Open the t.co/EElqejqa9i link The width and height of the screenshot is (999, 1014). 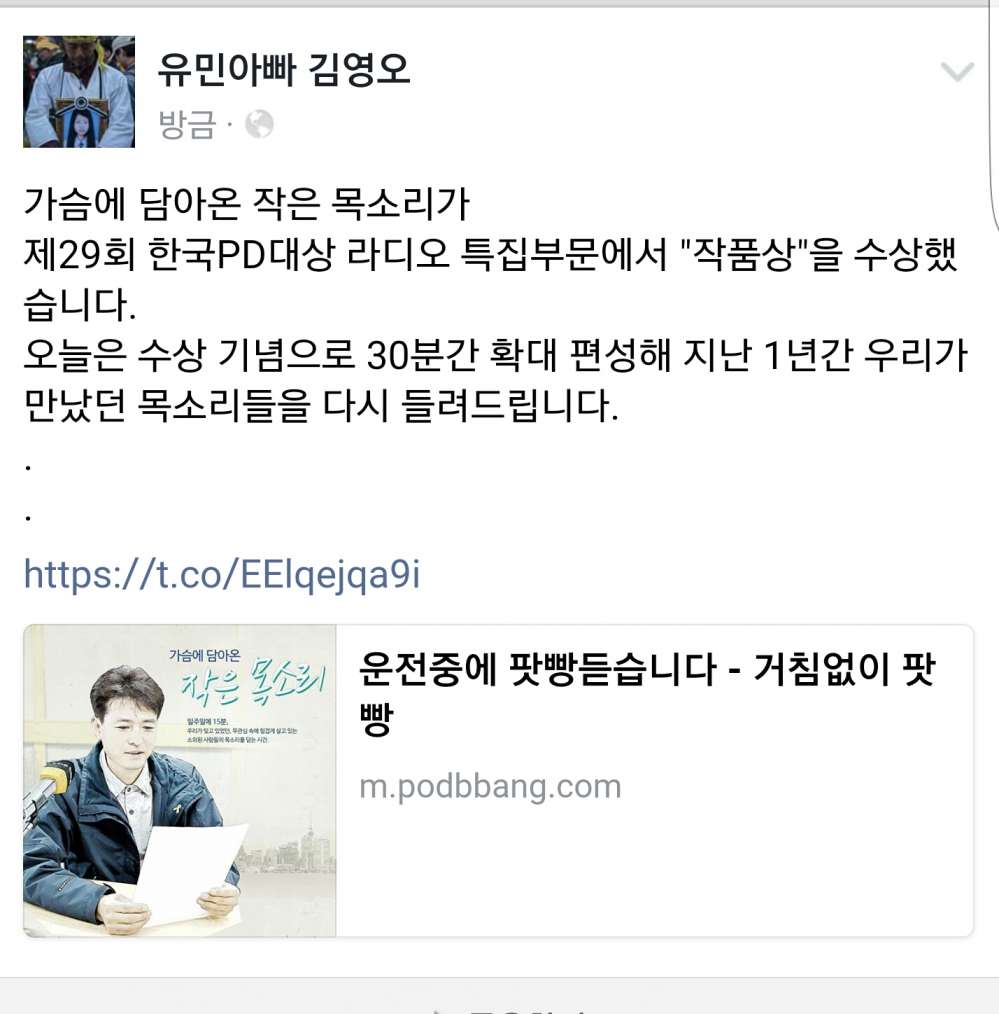[x=222, y=574]
